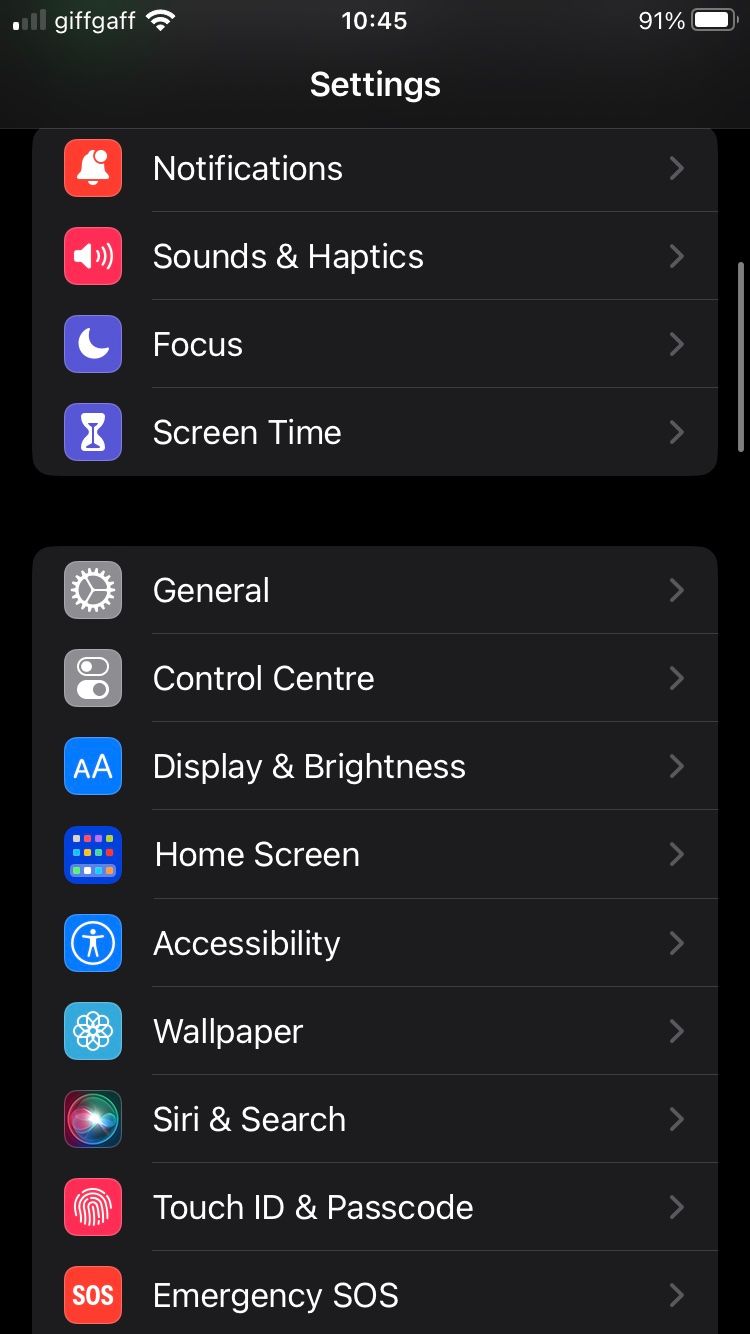Image resolution: width=750 pixels, height=1334 pixels.
Task: Tap the Accessibility figure icon
Action: [x=92, y=943]
